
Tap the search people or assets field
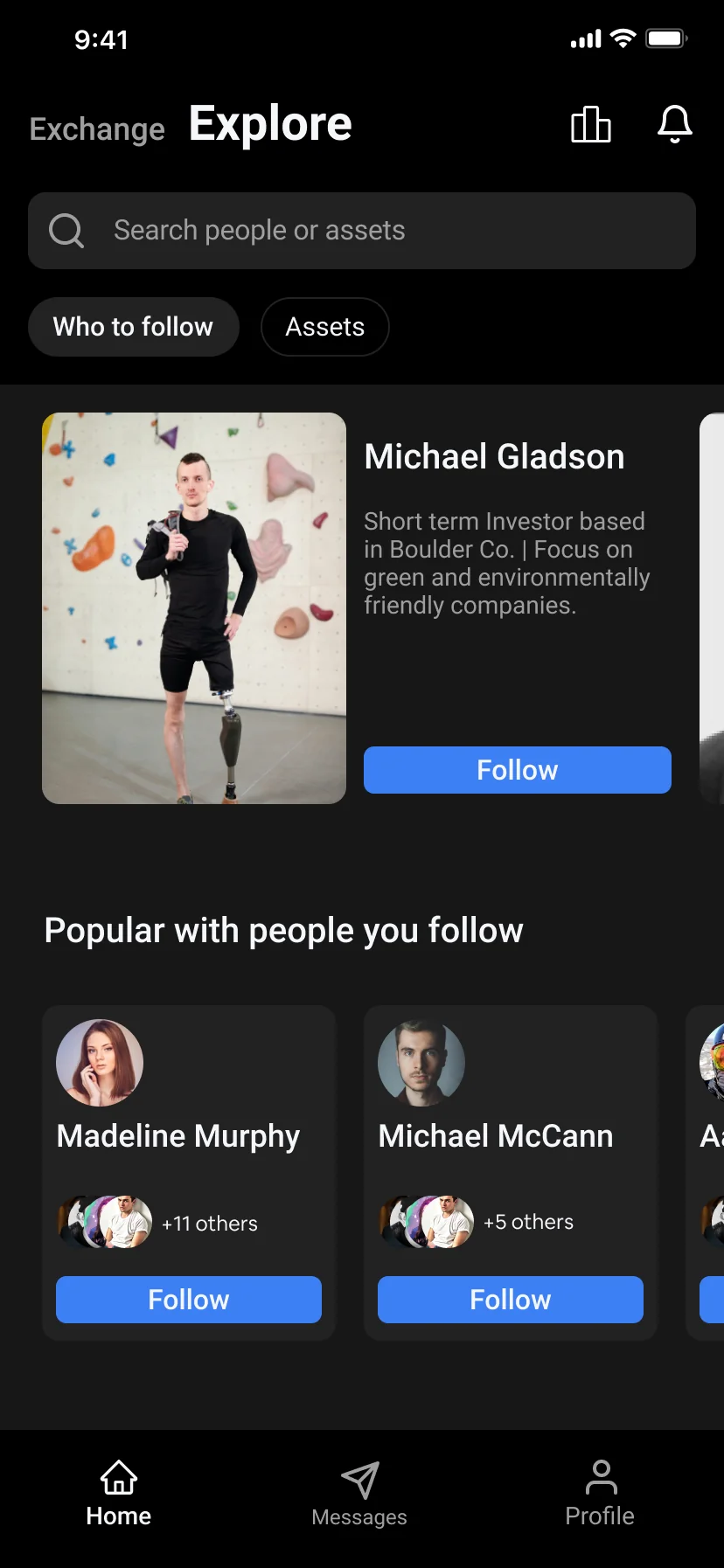pos(362,231)
